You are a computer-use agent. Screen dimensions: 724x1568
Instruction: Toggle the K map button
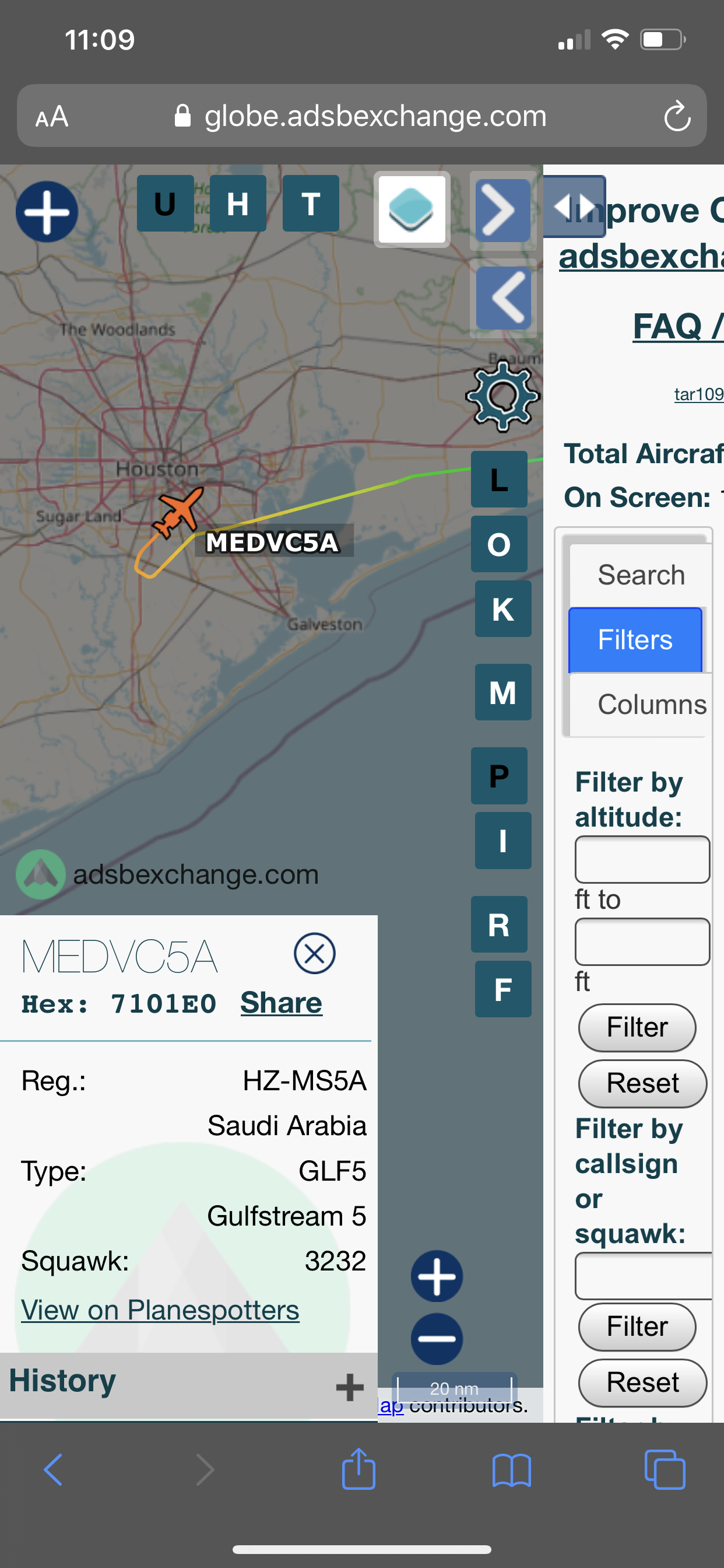pyautogui.click(x=503, y=608)
